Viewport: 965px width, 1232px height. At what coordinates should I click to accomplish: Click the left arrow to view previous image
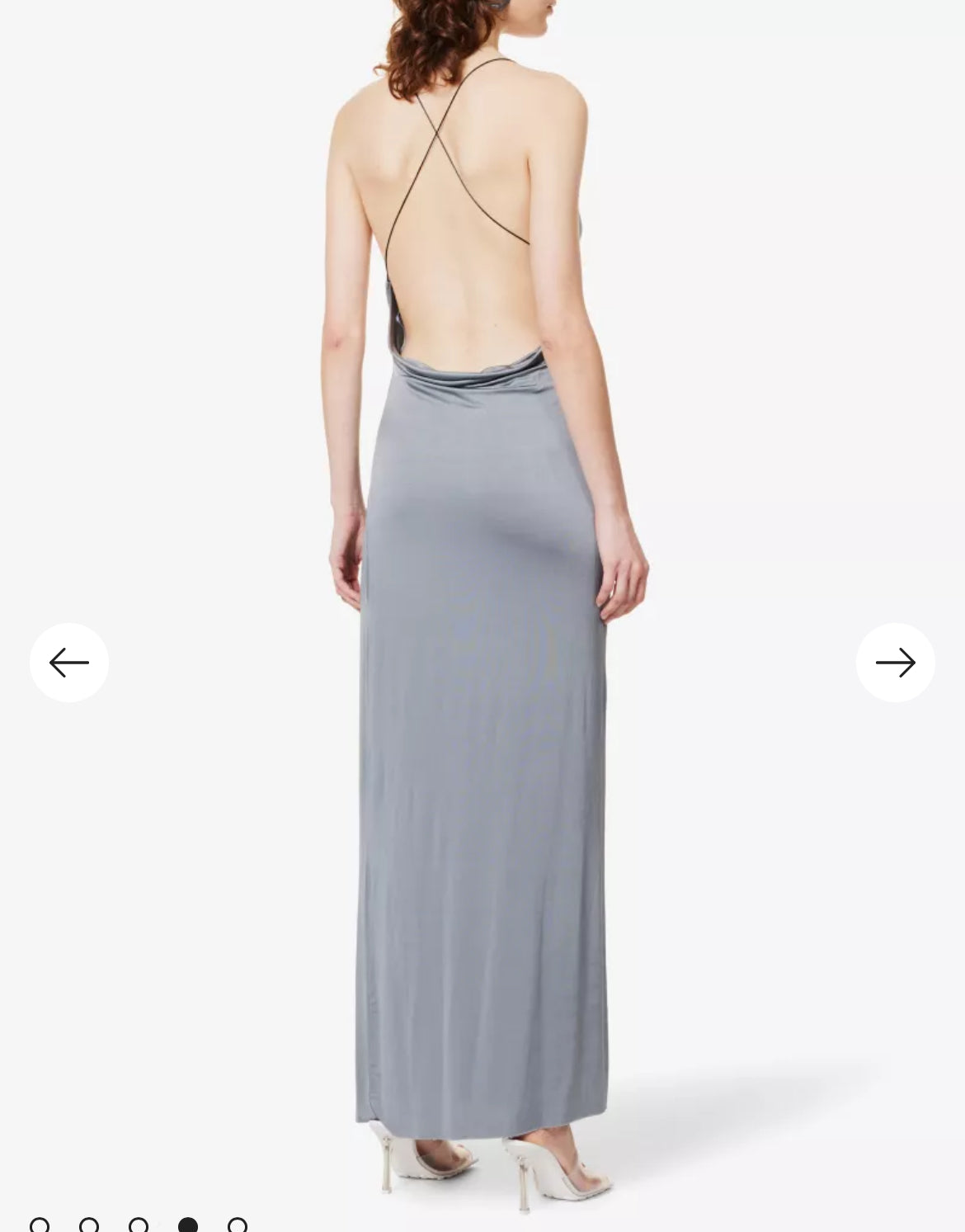tap(68, 661)
